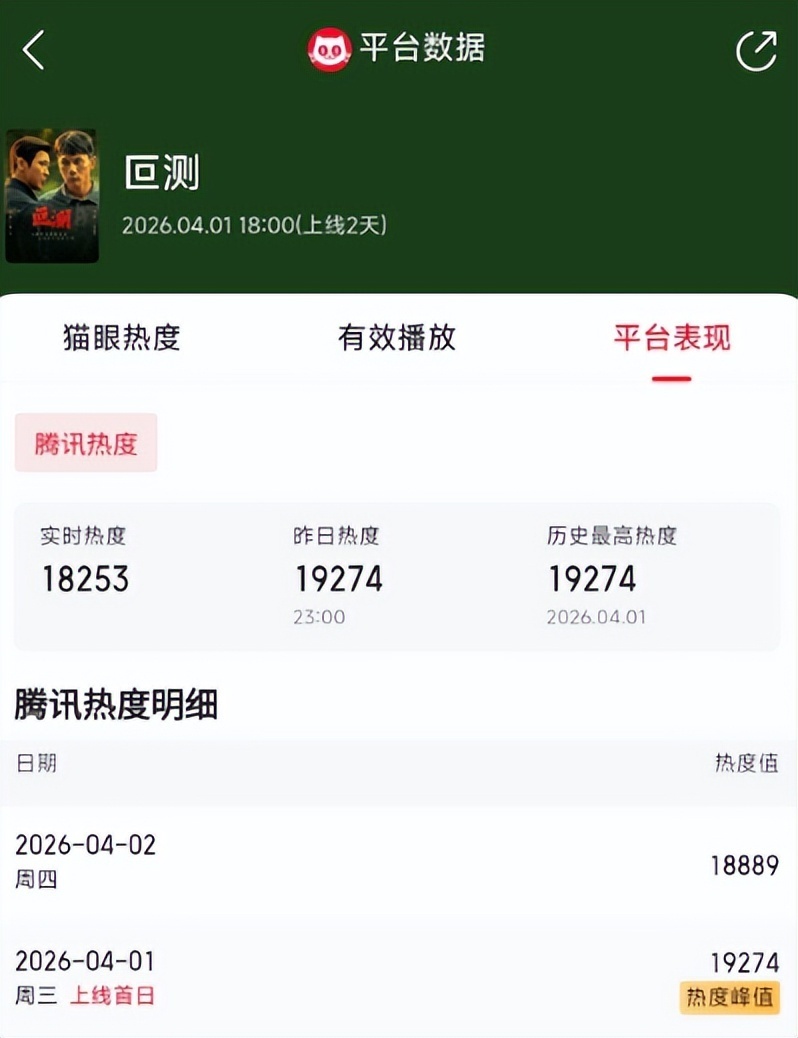The height and width of the screenshot is (1038, 798).
Task: Select the 平台表现 tab
Action: [x=673, y=340]
